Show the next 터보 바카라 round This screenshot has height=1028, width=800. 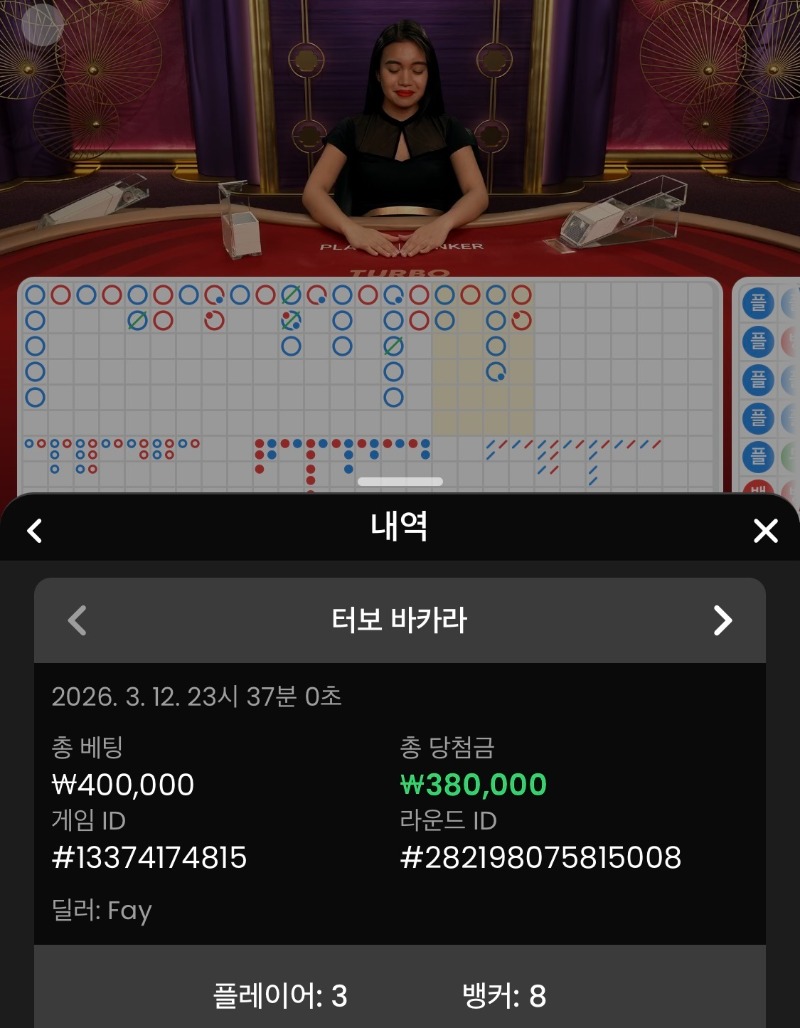point(722,621)
